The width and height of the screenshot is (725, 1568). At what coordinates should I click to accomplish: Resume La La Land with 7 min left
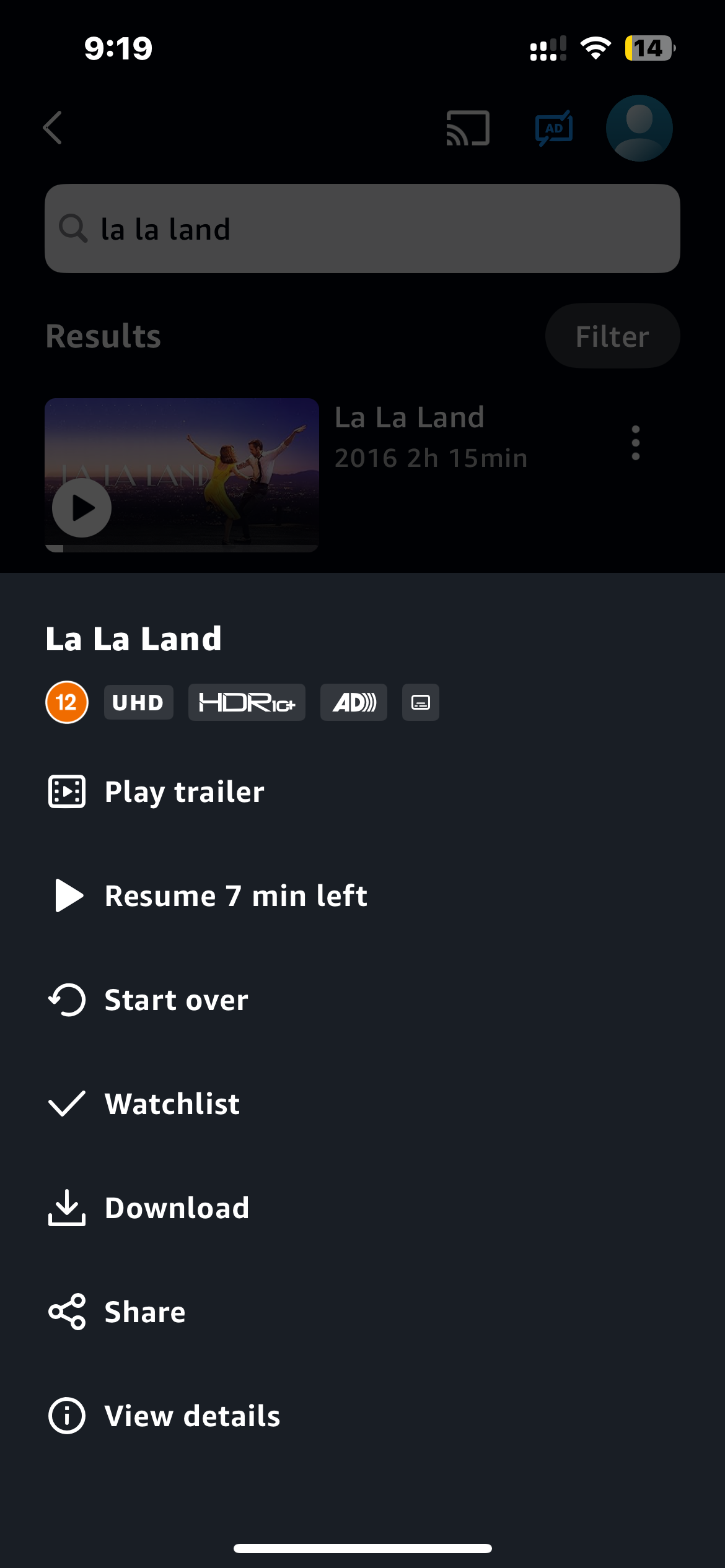(235, 895)
